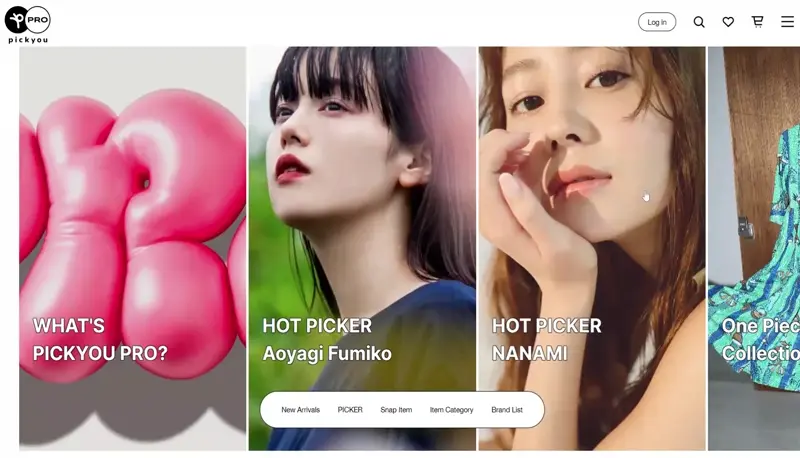
Task: Select Item Category in the floating menu
Action: click(451, 410)
